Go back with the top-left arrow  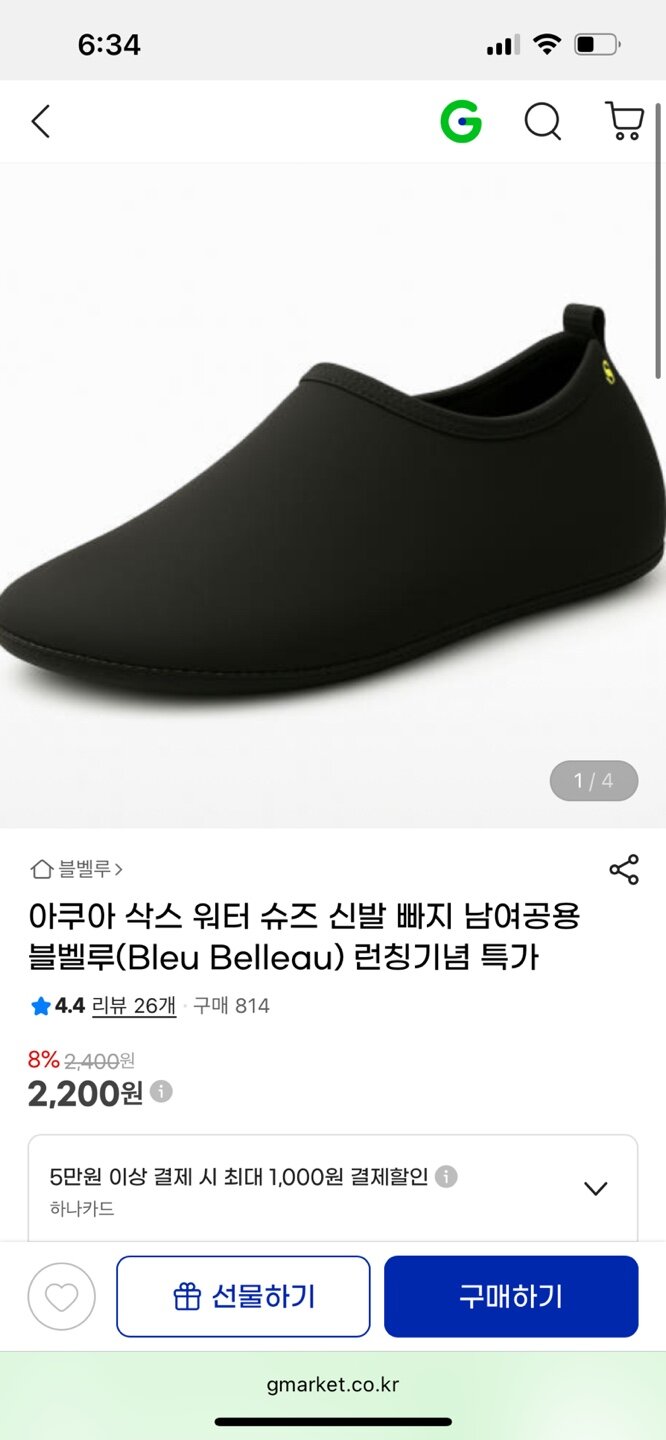pyautogui.click(x=40, y=122)
